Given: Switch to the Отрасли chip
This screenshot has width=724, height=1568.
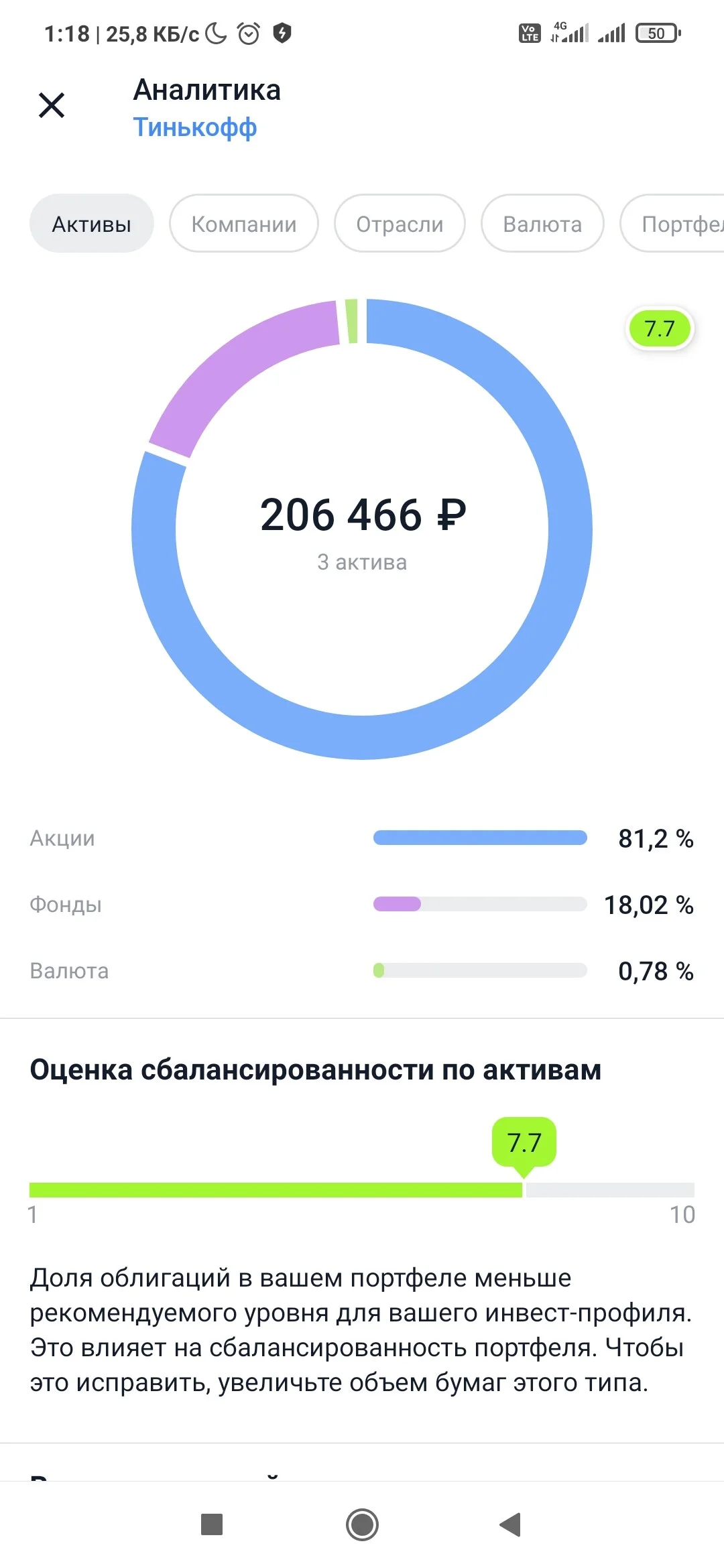Looking at the screenshot, I should (x=400, y=224).
